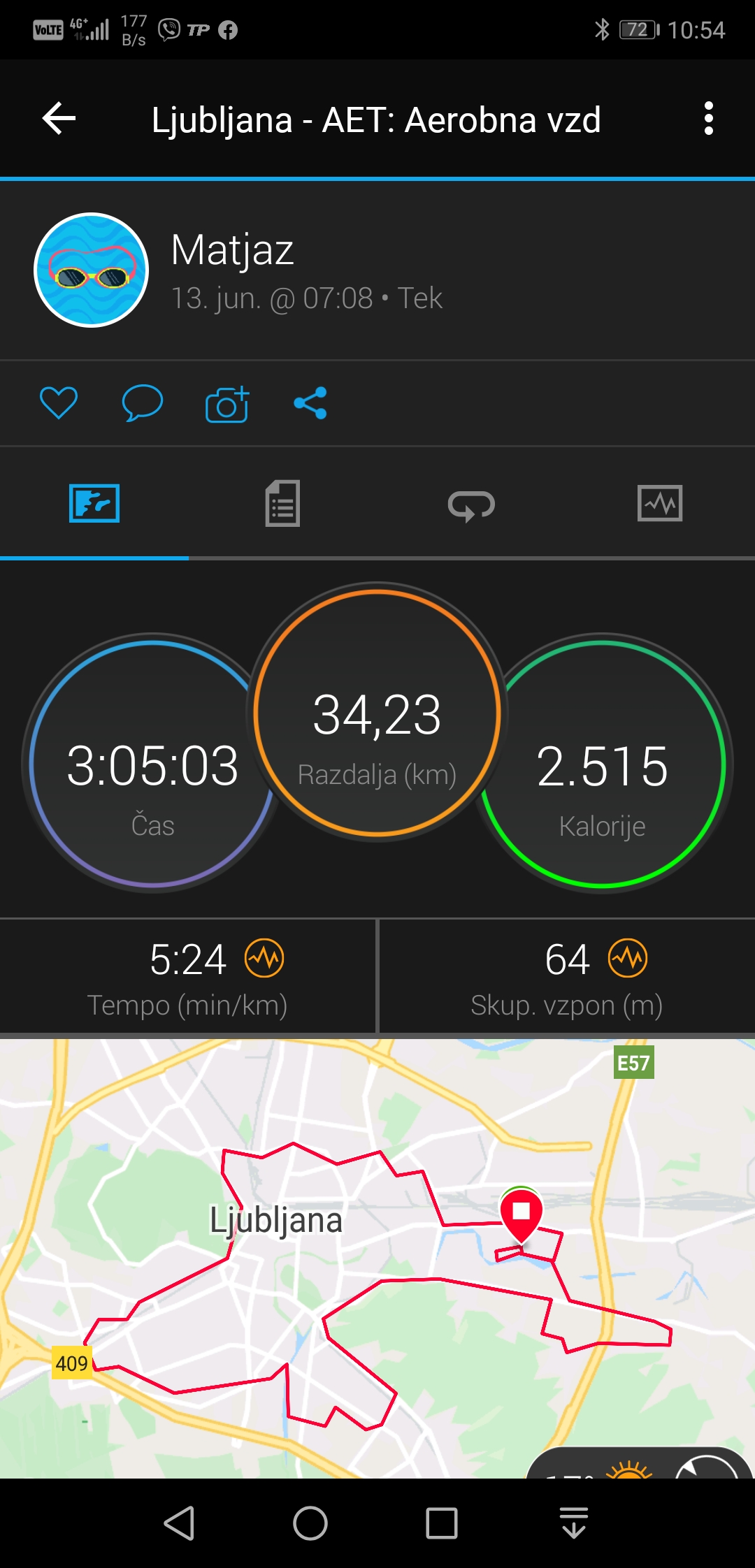Switch to the stats details tab
Screen dimensions: 755x1568
[x=282, y=504]
